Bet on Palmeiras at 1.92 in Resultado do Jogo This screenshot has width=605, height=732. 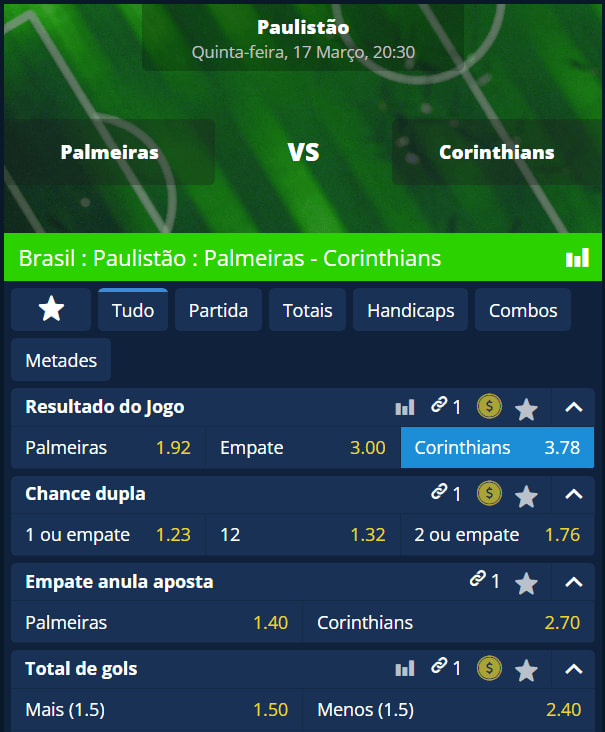click(108, 447)
